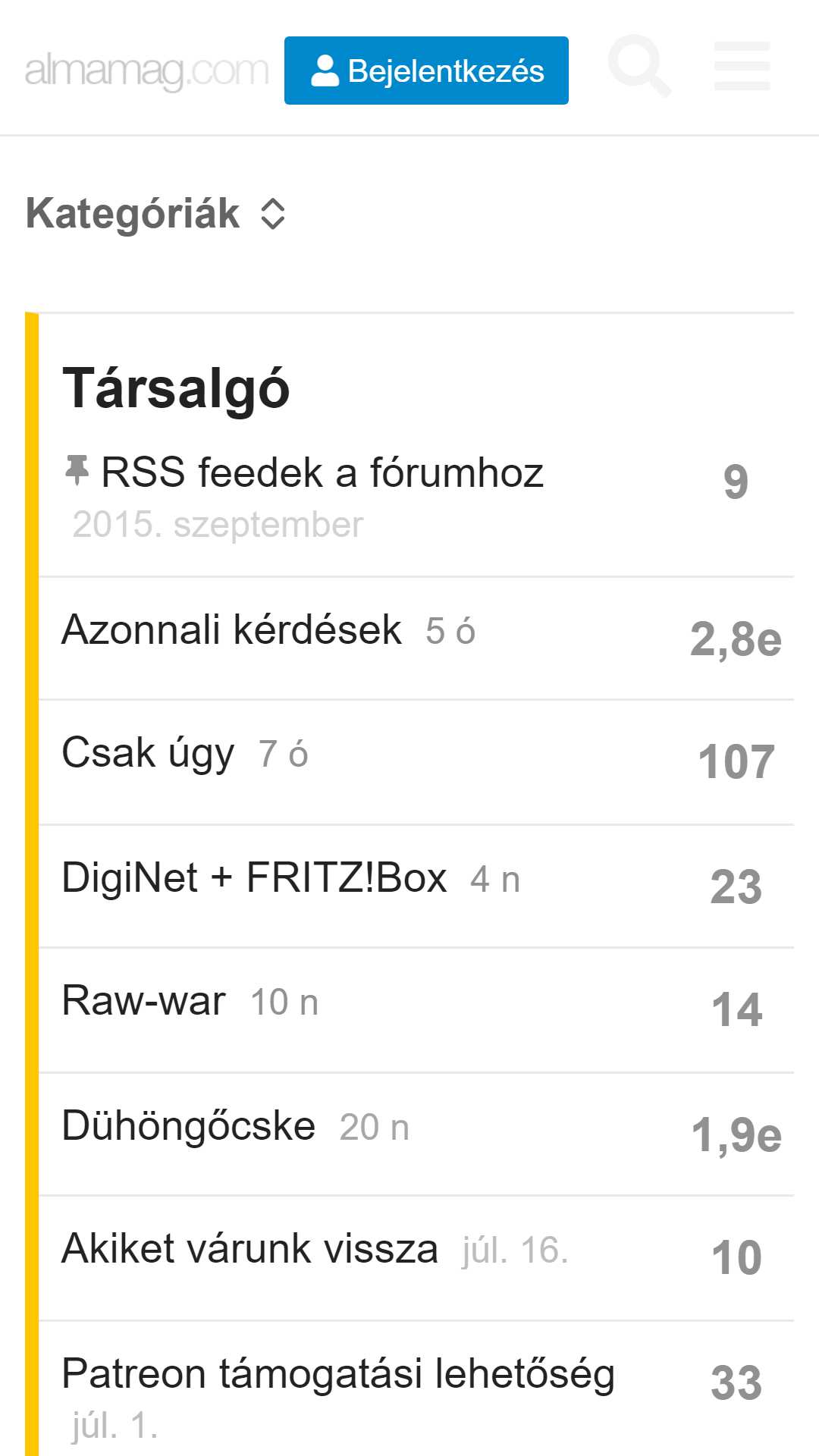Image resolution: width=819 pixels, height=1456 pixels.
Task: Open the hamburger menu
Action: 742,66
